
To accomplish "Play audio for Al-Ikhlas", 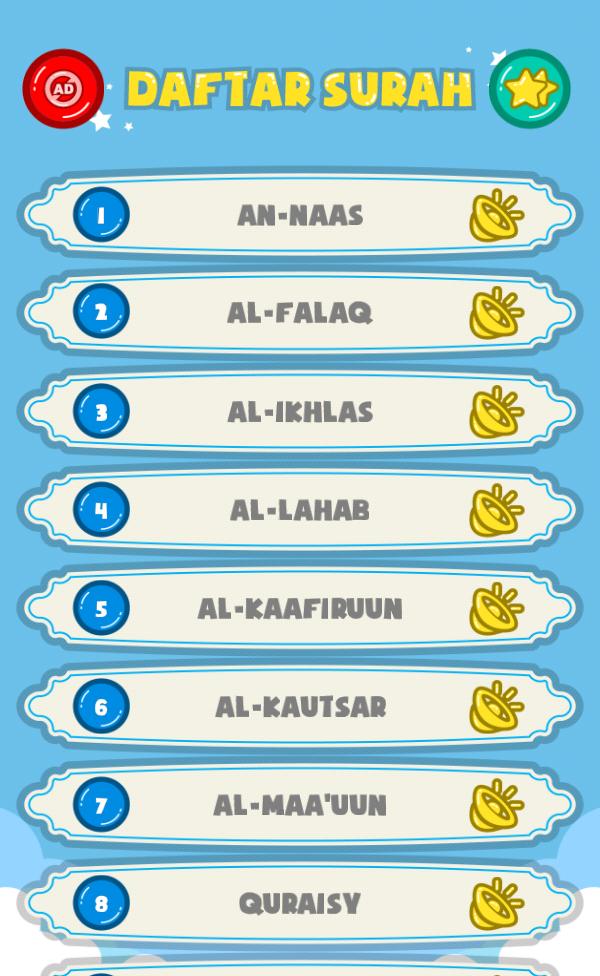I will coord(497,412).
